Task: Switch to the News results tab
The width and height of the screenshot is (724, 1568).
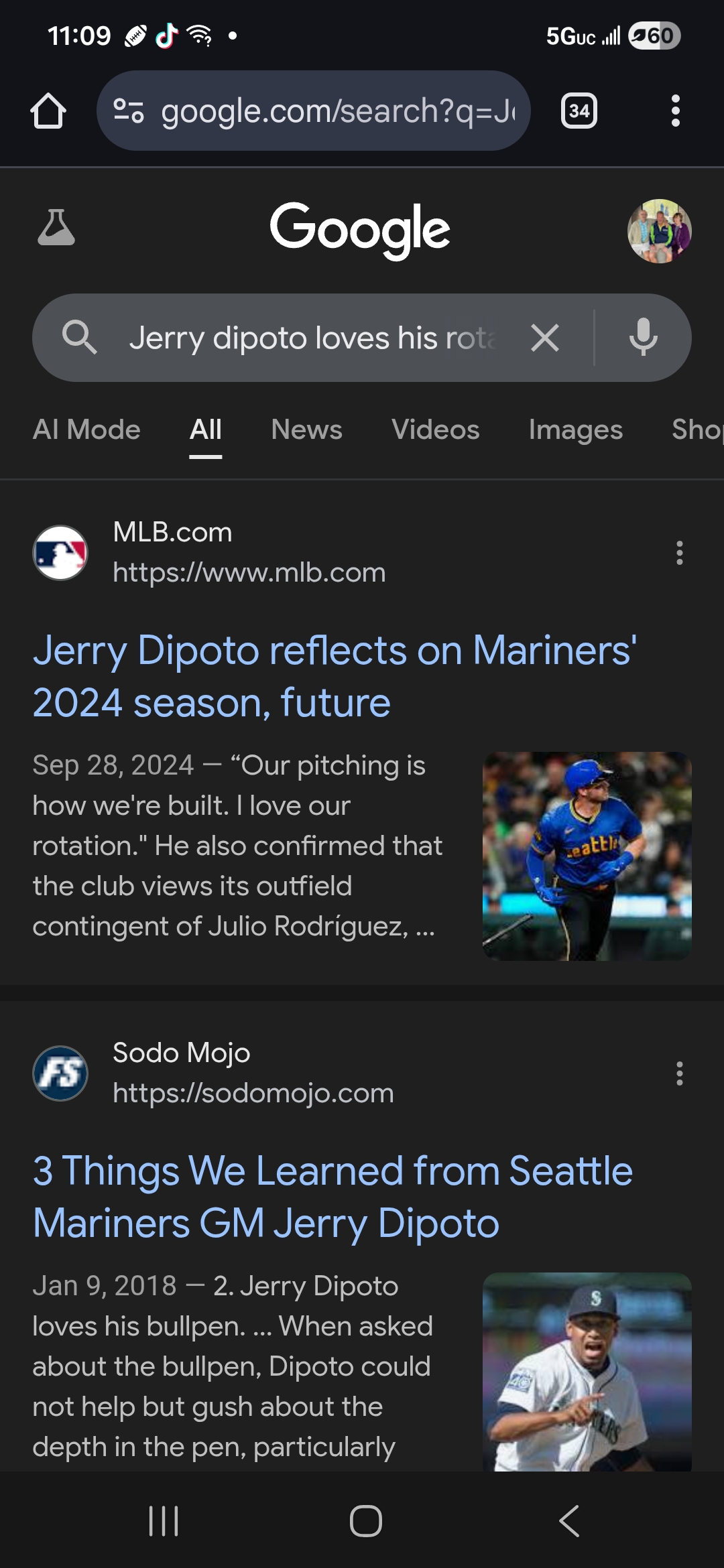Action: (x=306, y=430)
